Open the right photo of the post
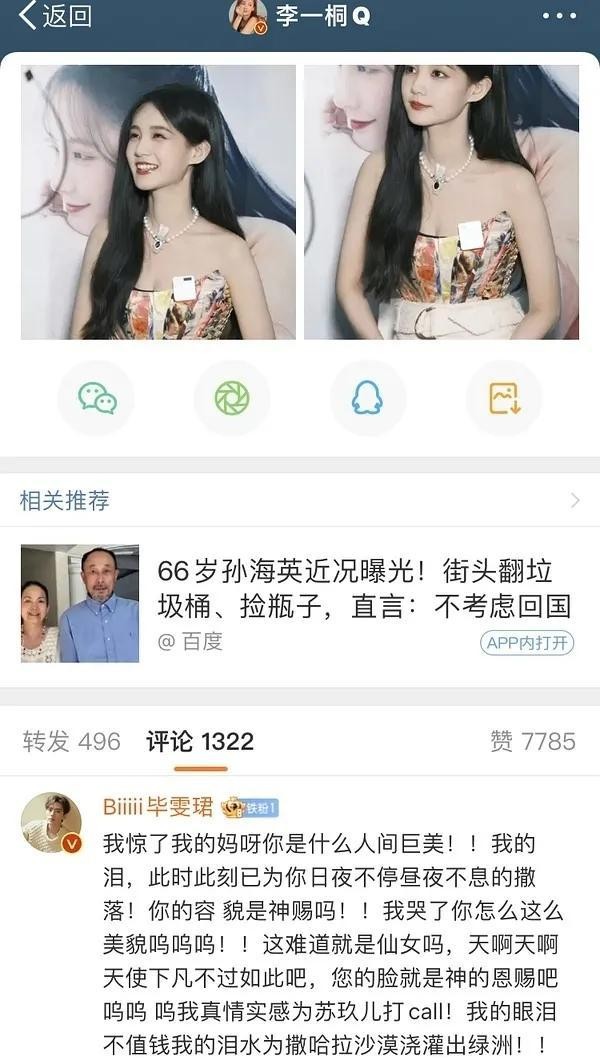Image resolution: width=600 pixels, height=1060 pixels. tap(441, 202)
